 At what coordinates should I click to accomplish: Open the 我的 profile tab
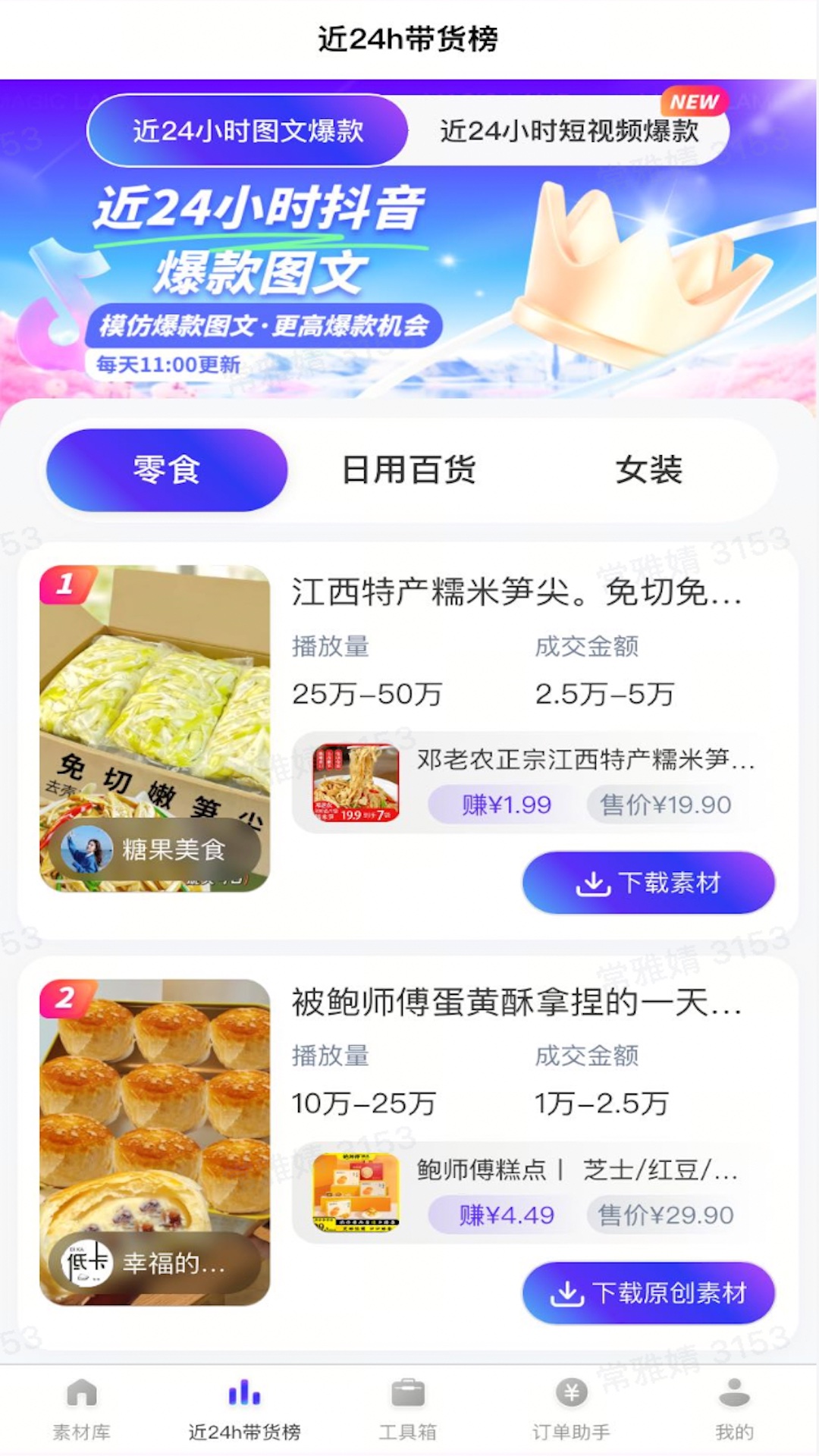(x=734, y=1409)
